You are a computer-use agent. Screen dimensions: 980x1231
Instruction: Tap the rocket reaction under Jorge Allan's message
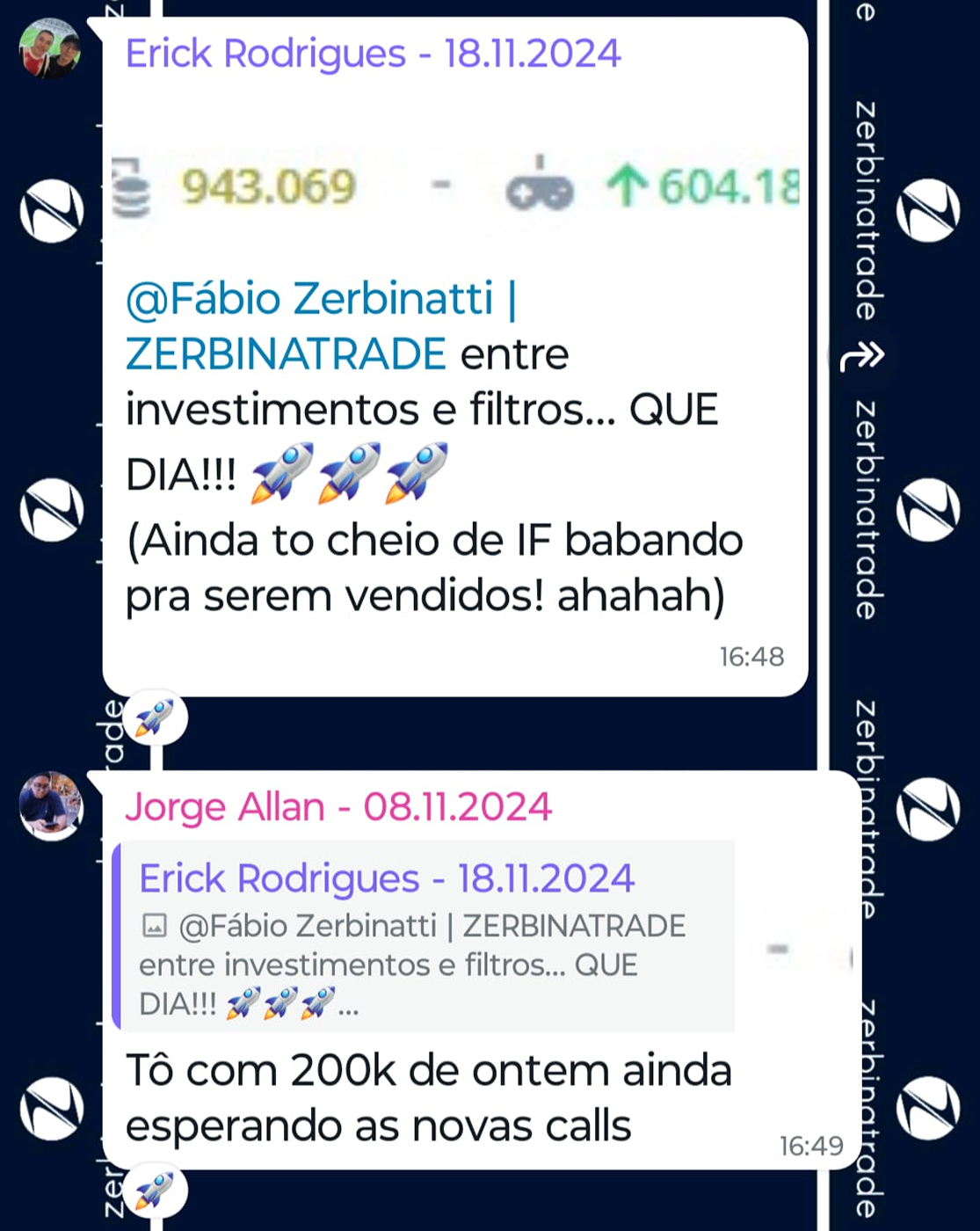click(155, 1192)
